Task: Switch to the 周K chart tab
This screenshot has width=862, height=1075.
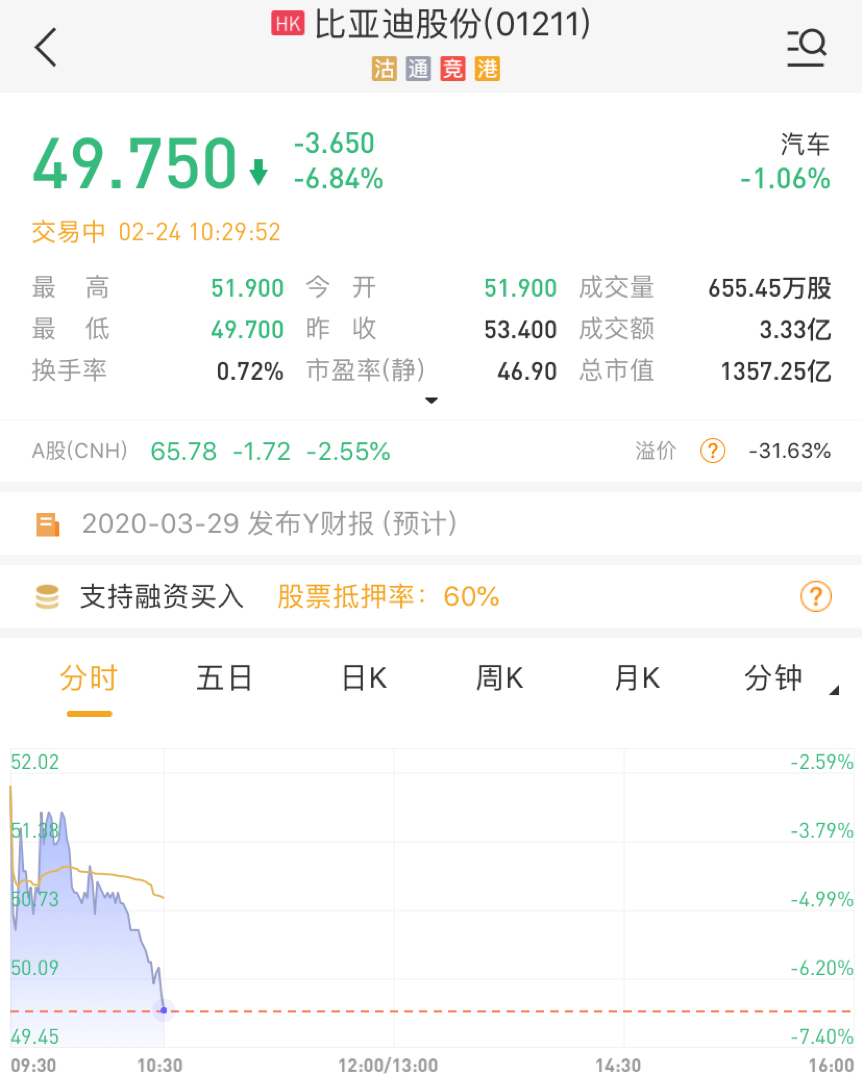Action: tap(499, 678)
